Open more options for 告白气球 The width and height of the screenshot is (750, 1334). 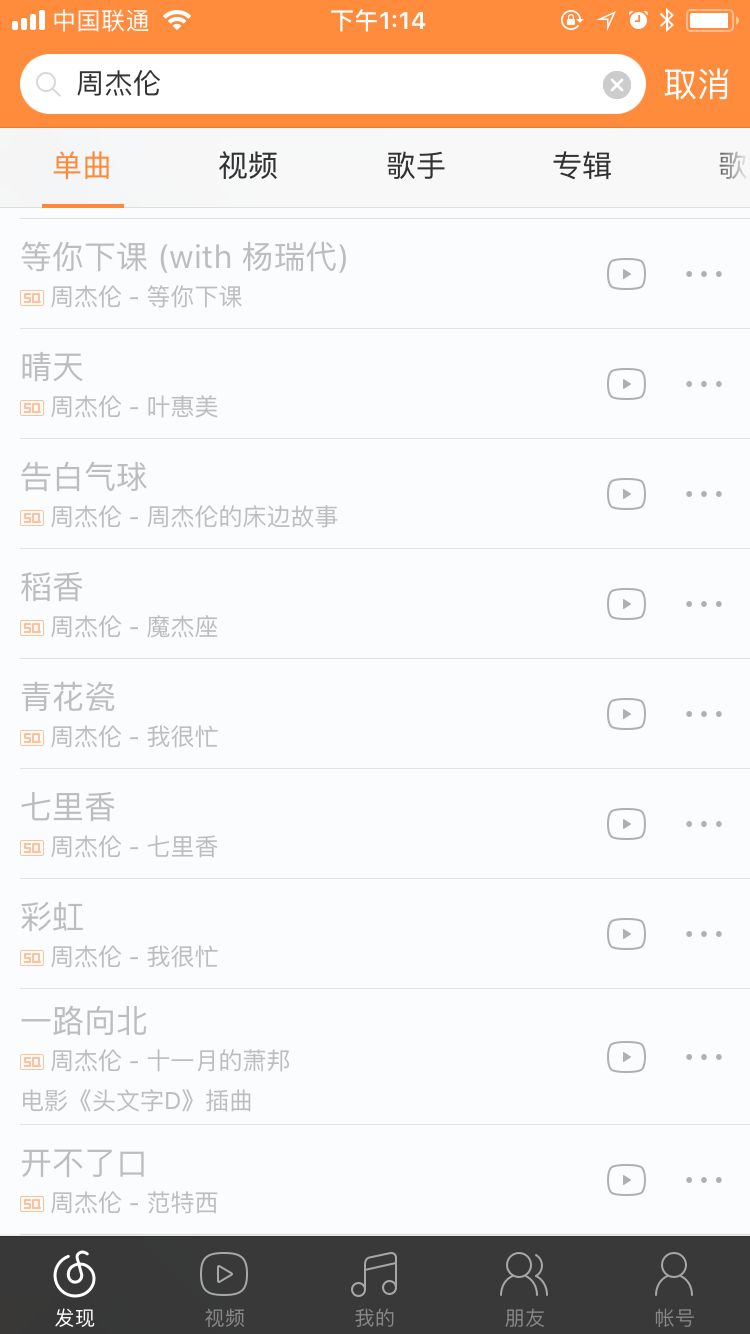point(704,494)
